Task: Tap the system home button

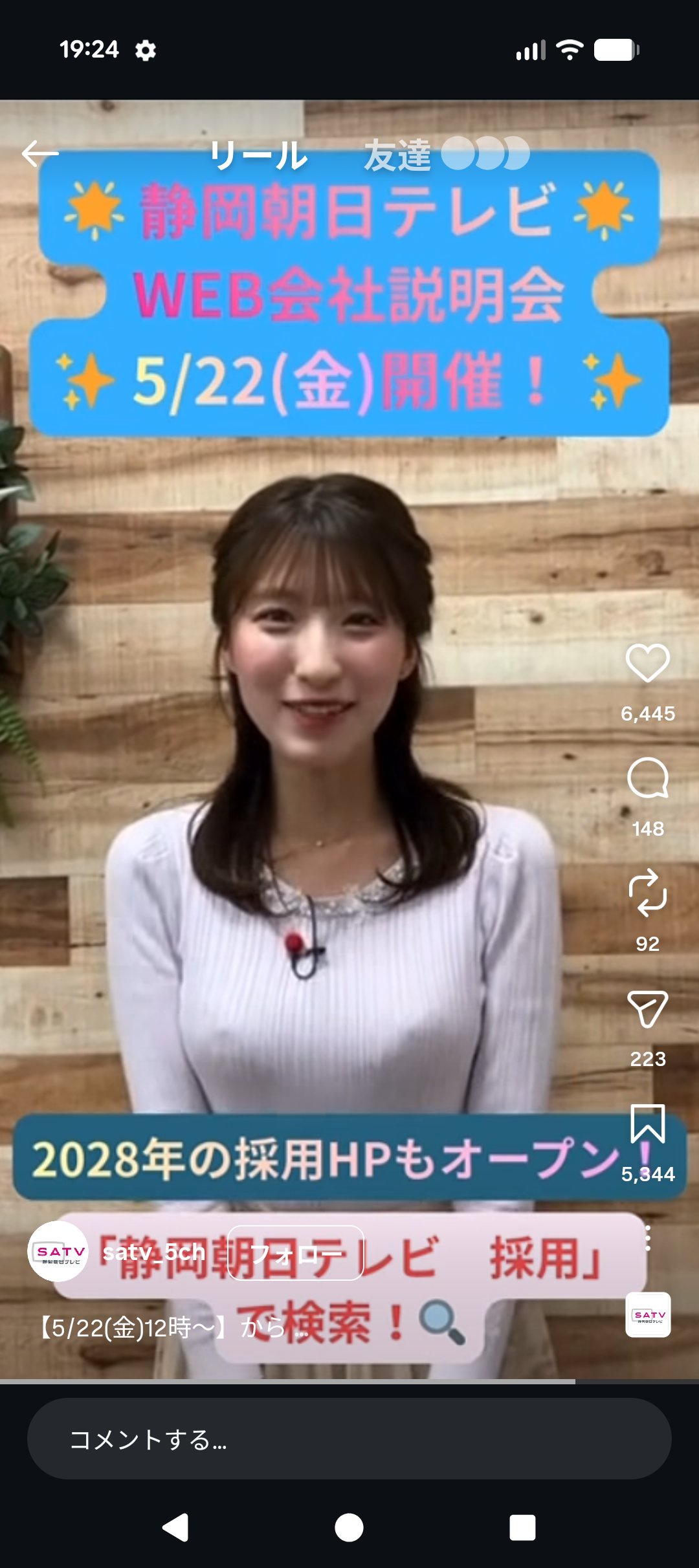Action: [x=349, y=1528]
